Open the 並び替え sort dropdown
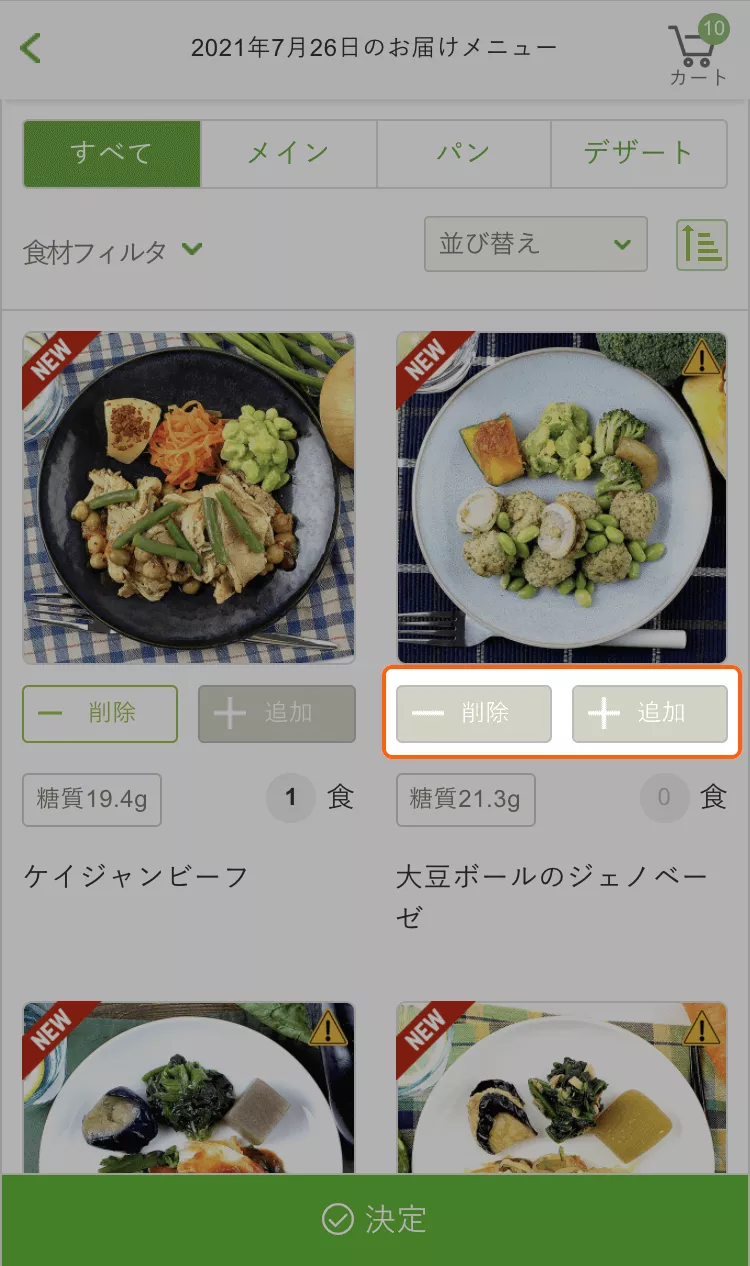This screenshot has width=750, height=1266. pos(536,244)
